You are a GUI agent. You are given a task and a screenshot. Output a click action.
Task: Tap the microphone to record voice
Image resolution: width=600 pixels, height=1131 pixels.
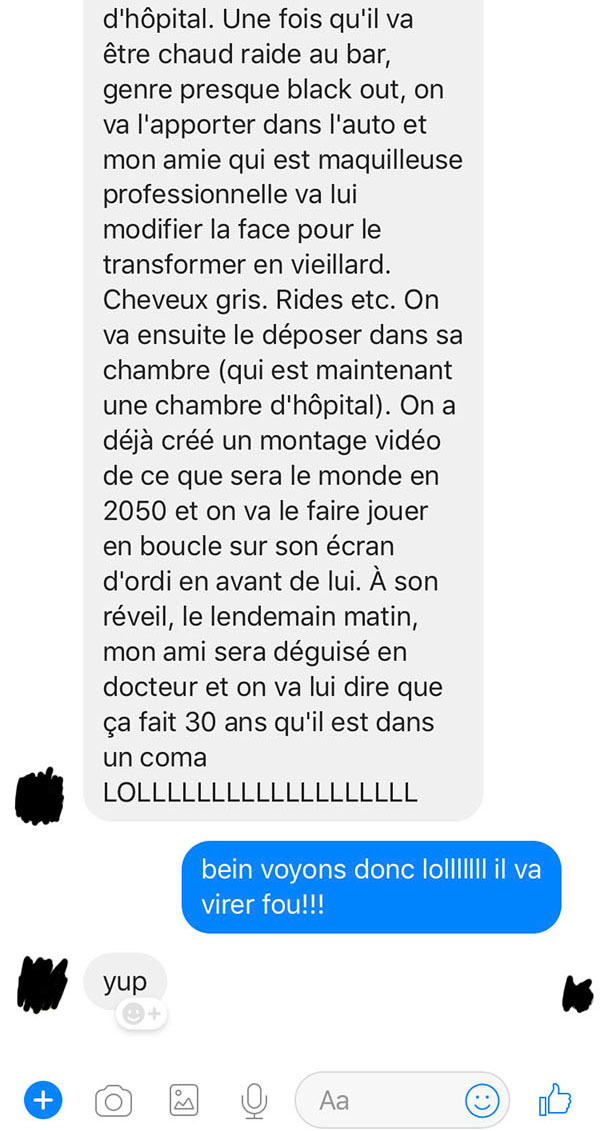click(254, 1101)
